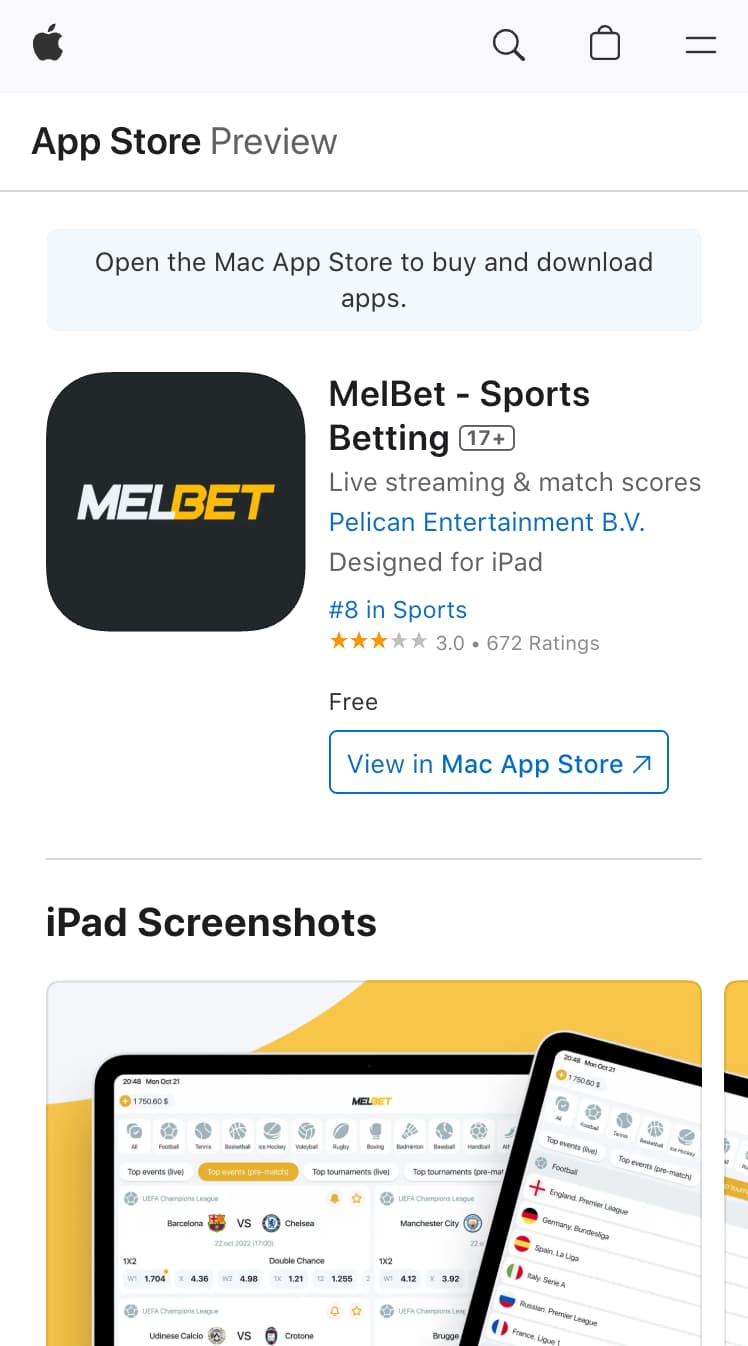Open the shopping bag
748x1346 pixels.
tap(605, 45)
